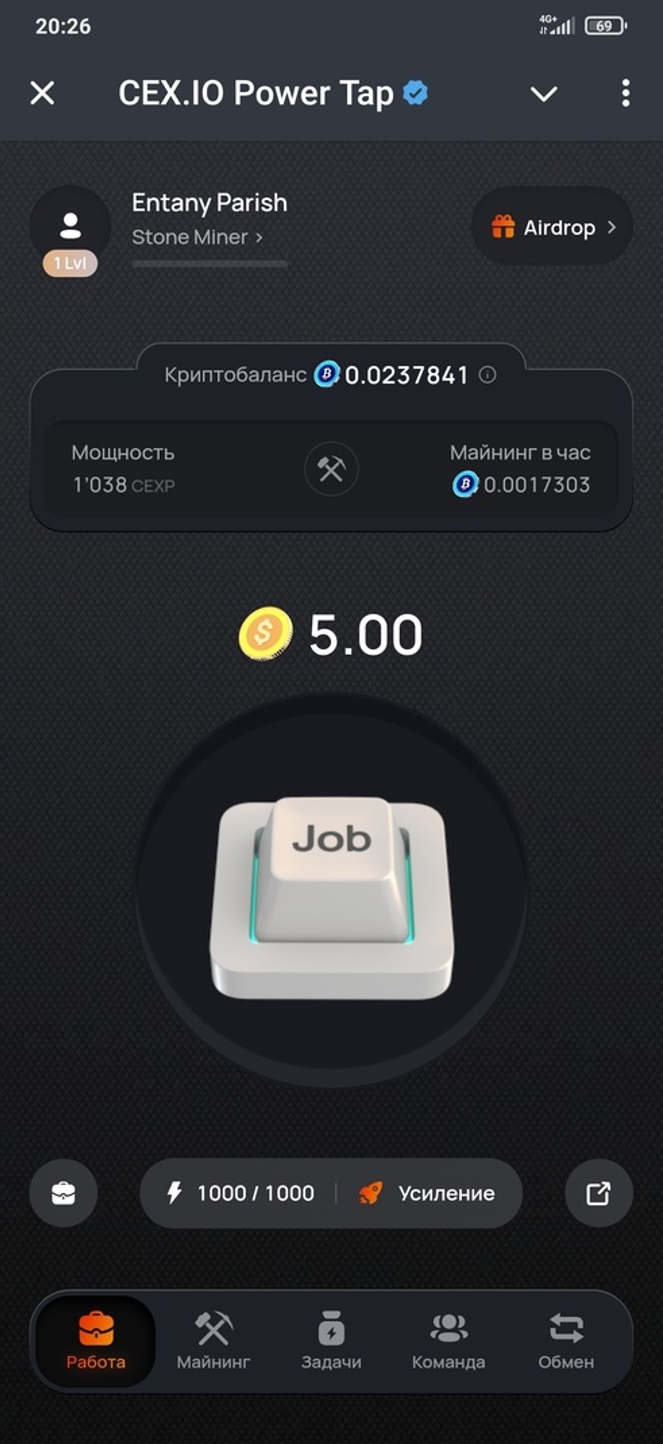The image size is (663, 1444).
Task: Tap the mining pickaxe icon in the balance card
Action: pyautogui.click(x=331, y=469)
